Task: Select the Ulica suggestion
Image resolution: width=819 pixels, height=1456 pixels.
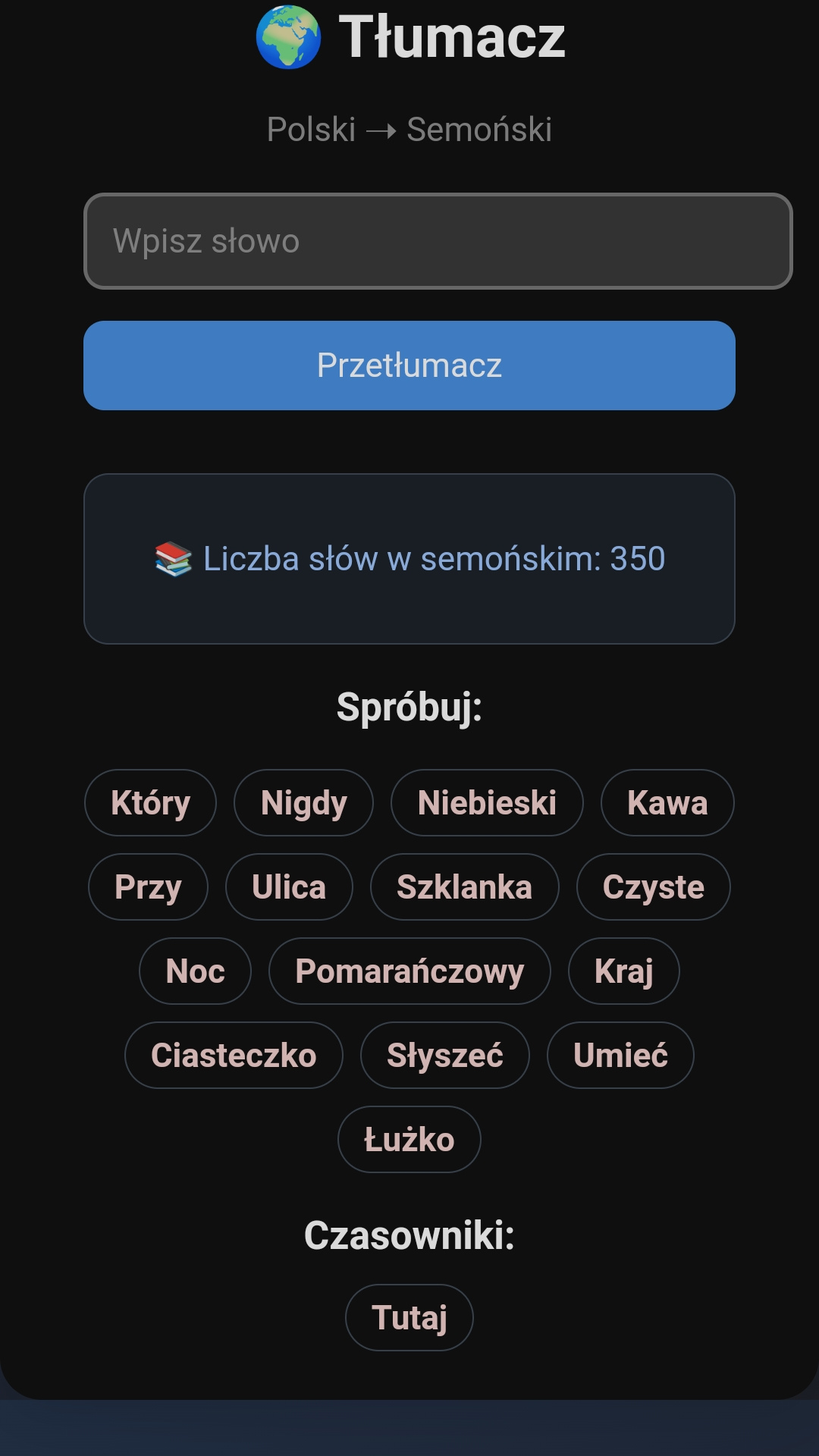Action: tap(289, 887)
